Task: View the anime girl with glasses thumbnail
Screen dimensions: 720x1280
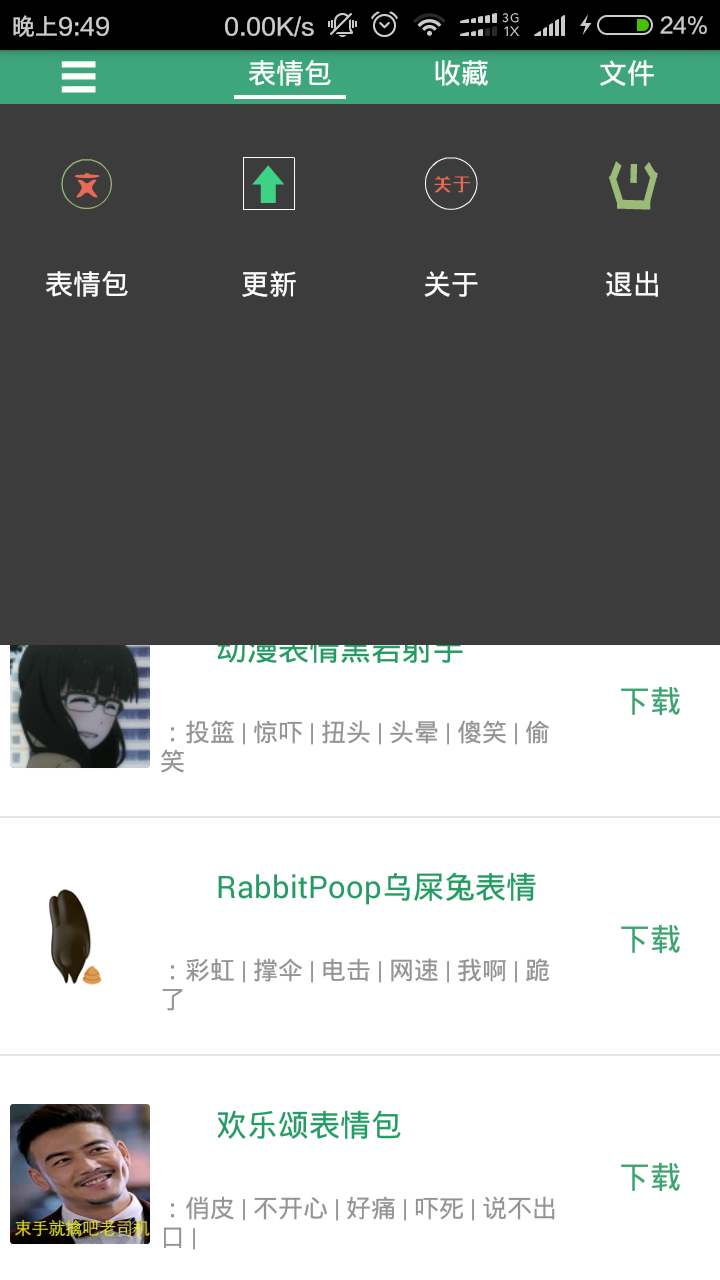Action: 80,707
